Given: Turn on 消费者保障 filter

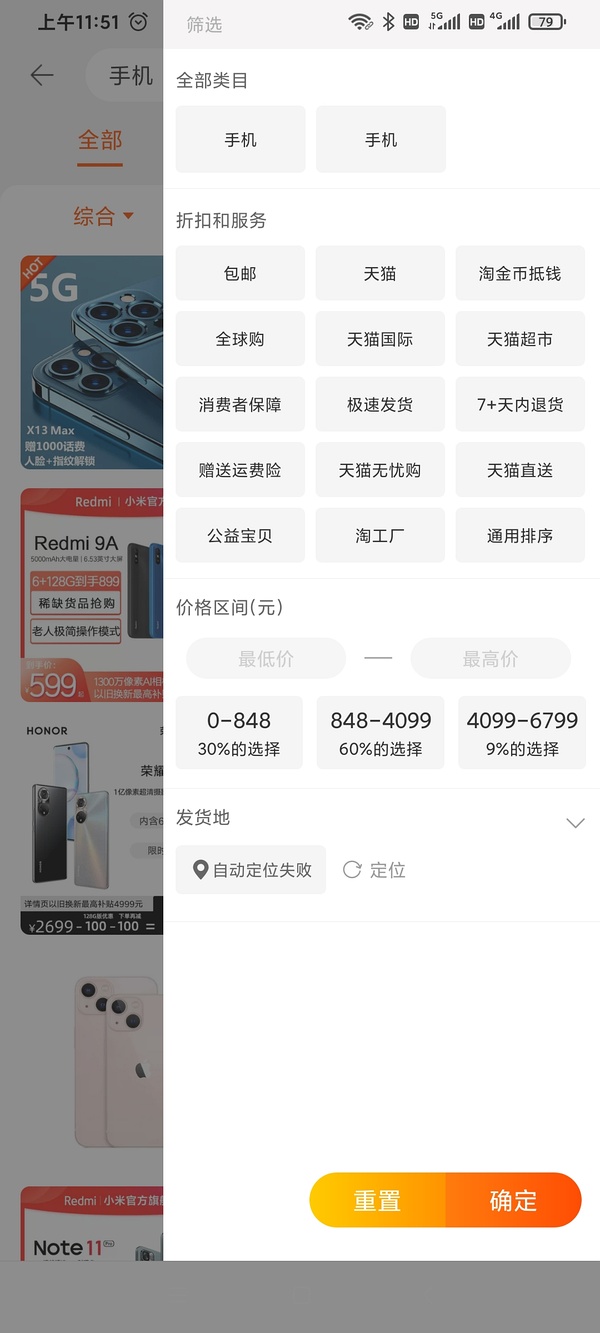Looking at the screenshot, I should [x=240, y=405].
